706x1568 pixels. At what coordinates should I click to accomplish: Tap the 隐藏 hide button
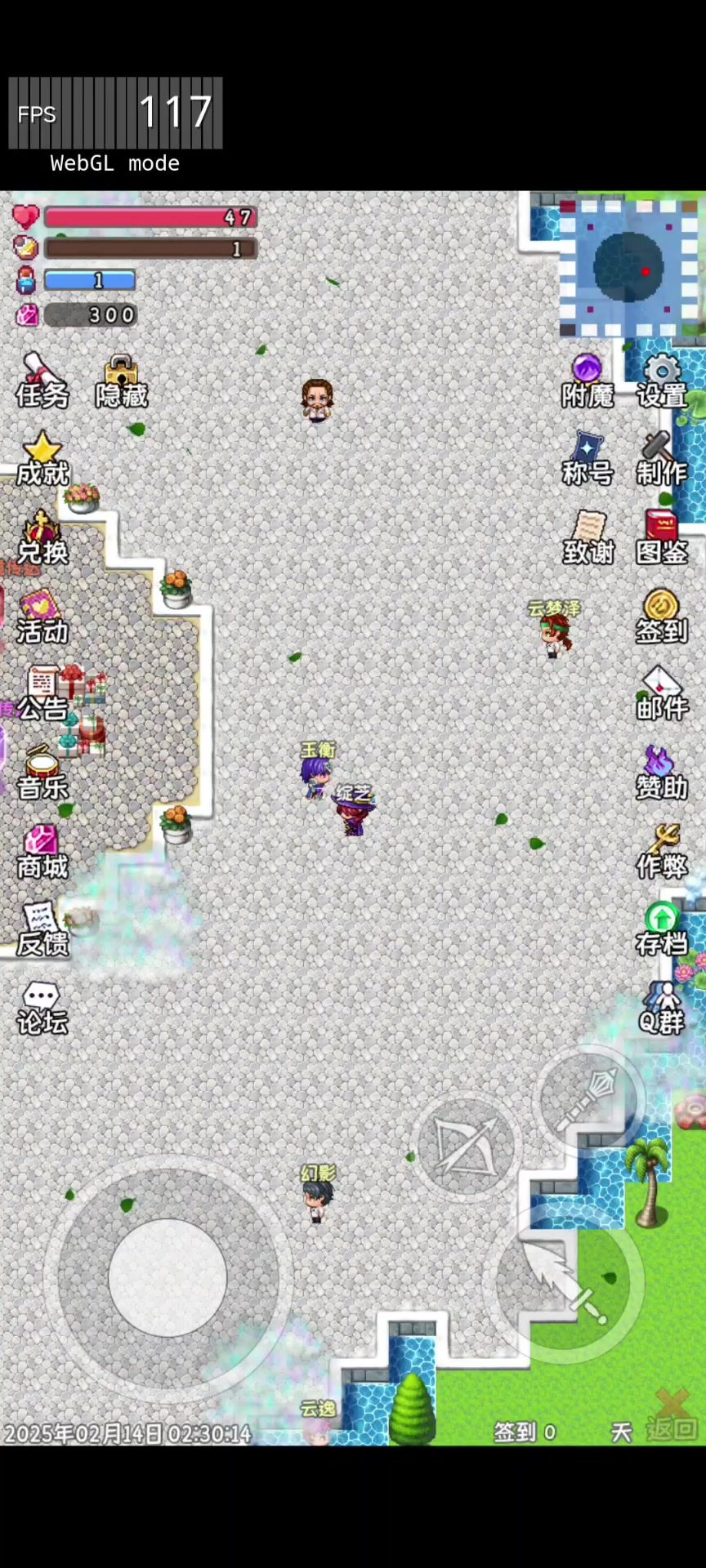pyautogui.click(x=121, y=381)
